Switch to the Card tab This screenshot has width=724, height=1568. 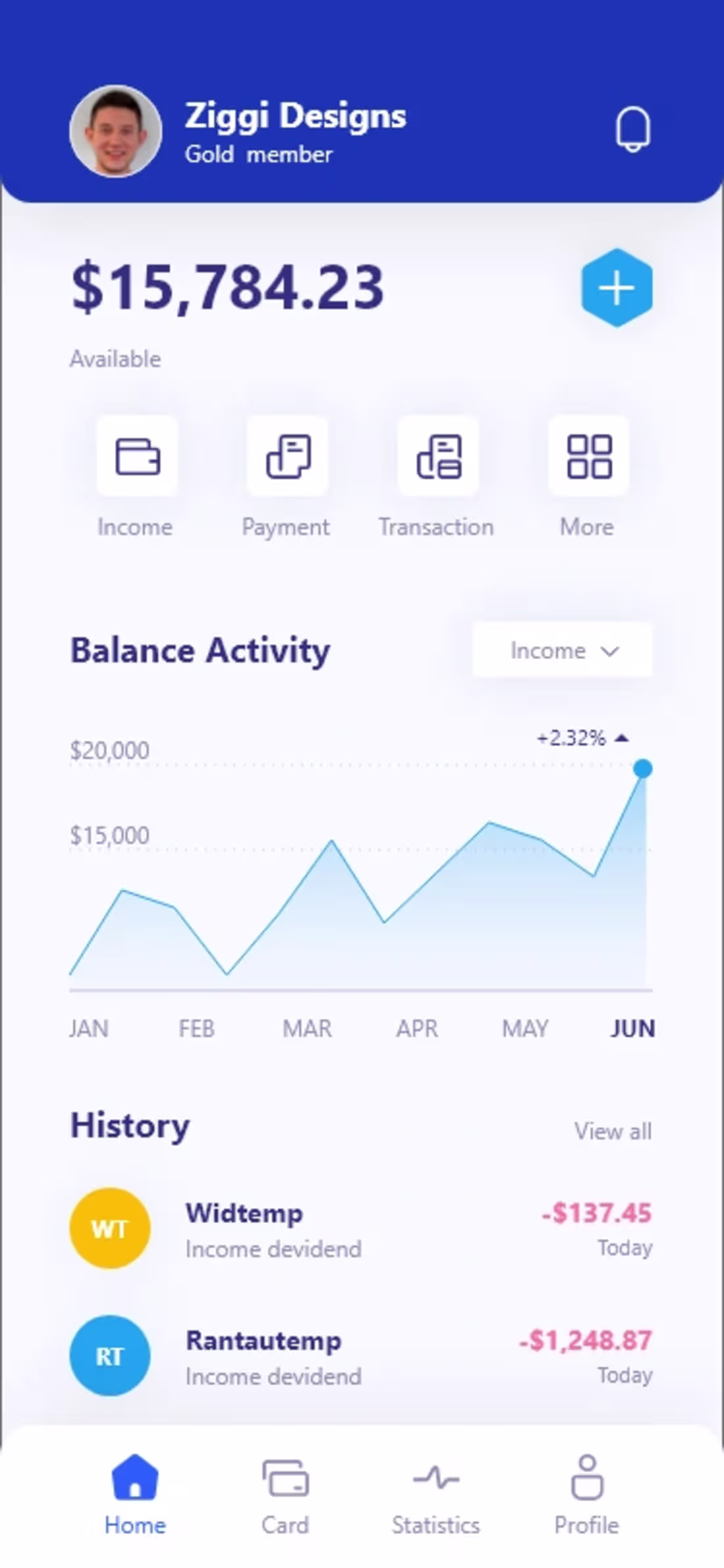coord(286,1494)
